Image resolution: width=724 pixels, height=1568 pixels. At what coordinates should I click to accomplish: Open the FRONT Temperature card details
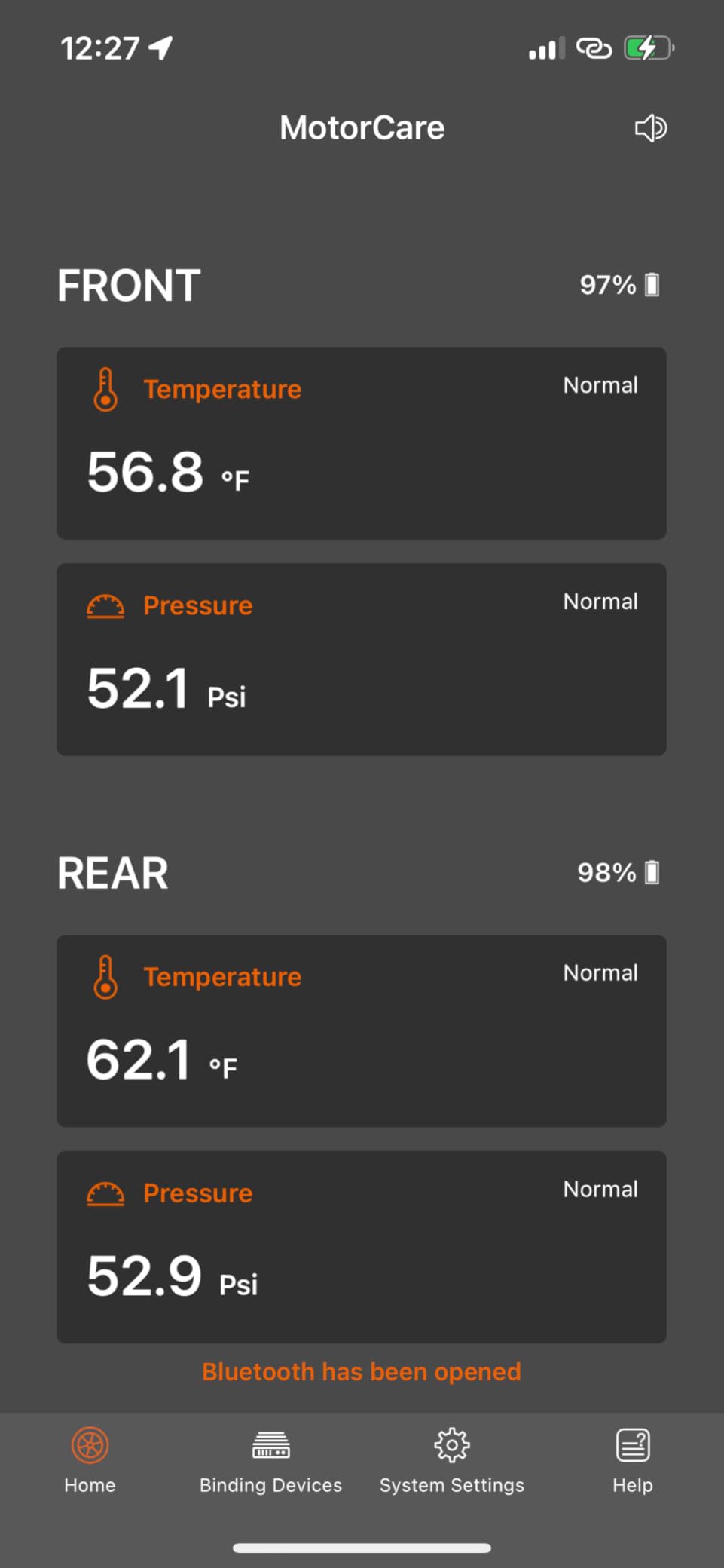(x=362, y=441)
